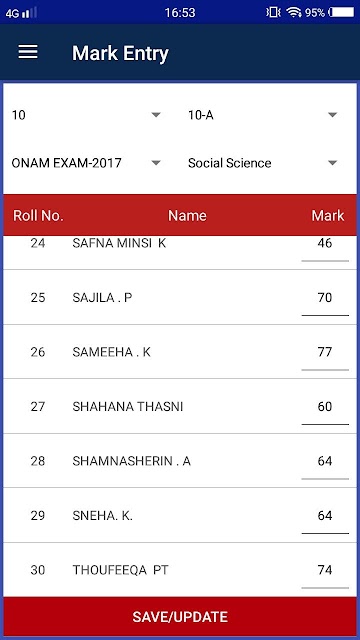Change the exam from ONAM EXAM-2017

[87, 163]
